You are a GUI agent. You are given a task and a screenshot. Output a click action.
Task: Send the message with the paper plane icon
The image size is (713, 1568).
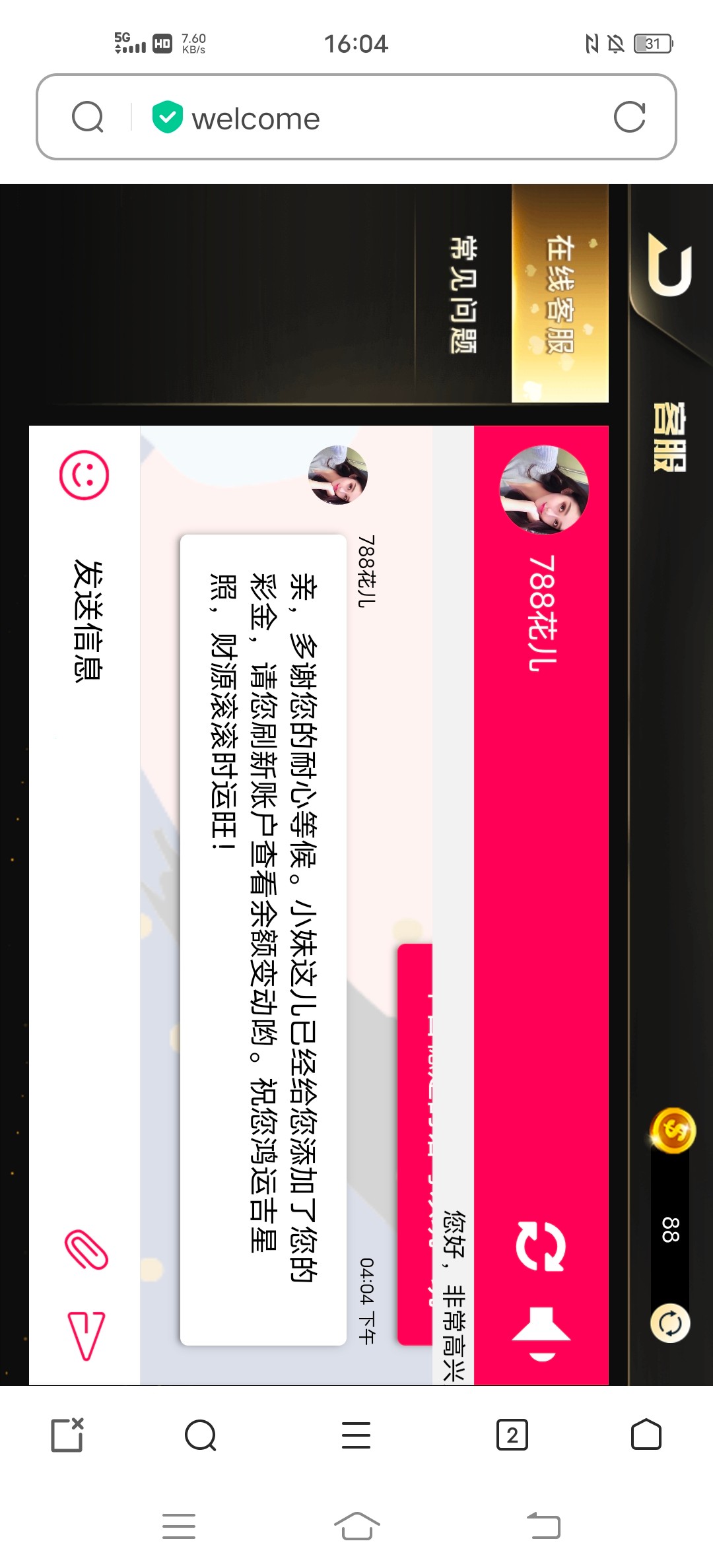pyautogui.click(x=86, y=1334)
